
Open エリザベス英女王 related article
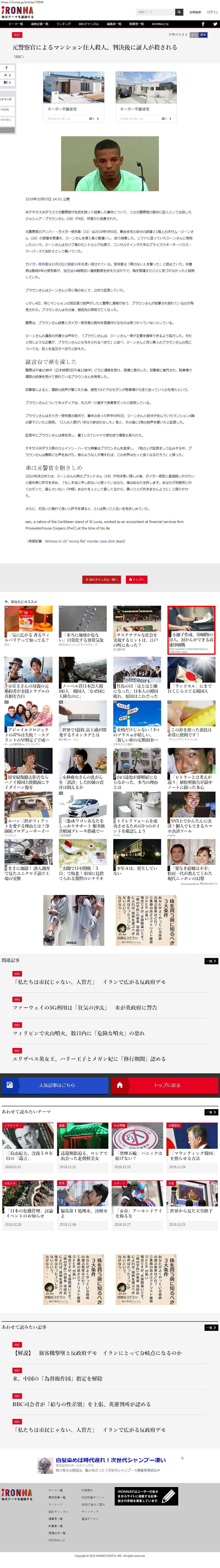(89, 1058)
